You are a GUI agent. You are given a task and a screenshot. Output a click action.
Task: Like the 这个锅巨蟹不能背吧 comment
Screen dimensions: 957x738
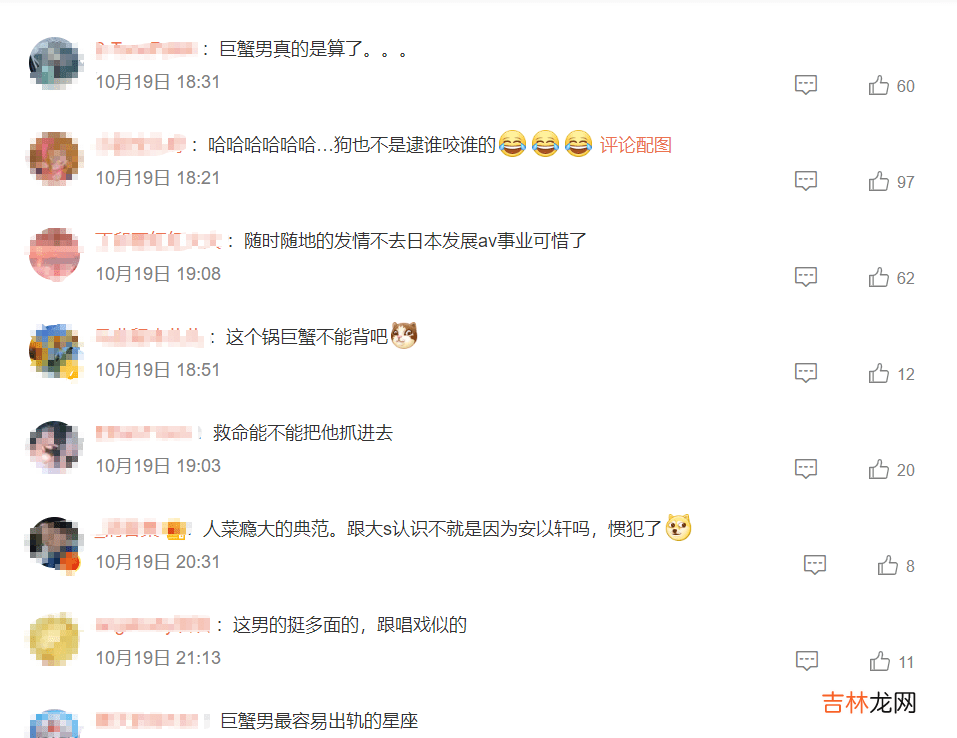879,374
